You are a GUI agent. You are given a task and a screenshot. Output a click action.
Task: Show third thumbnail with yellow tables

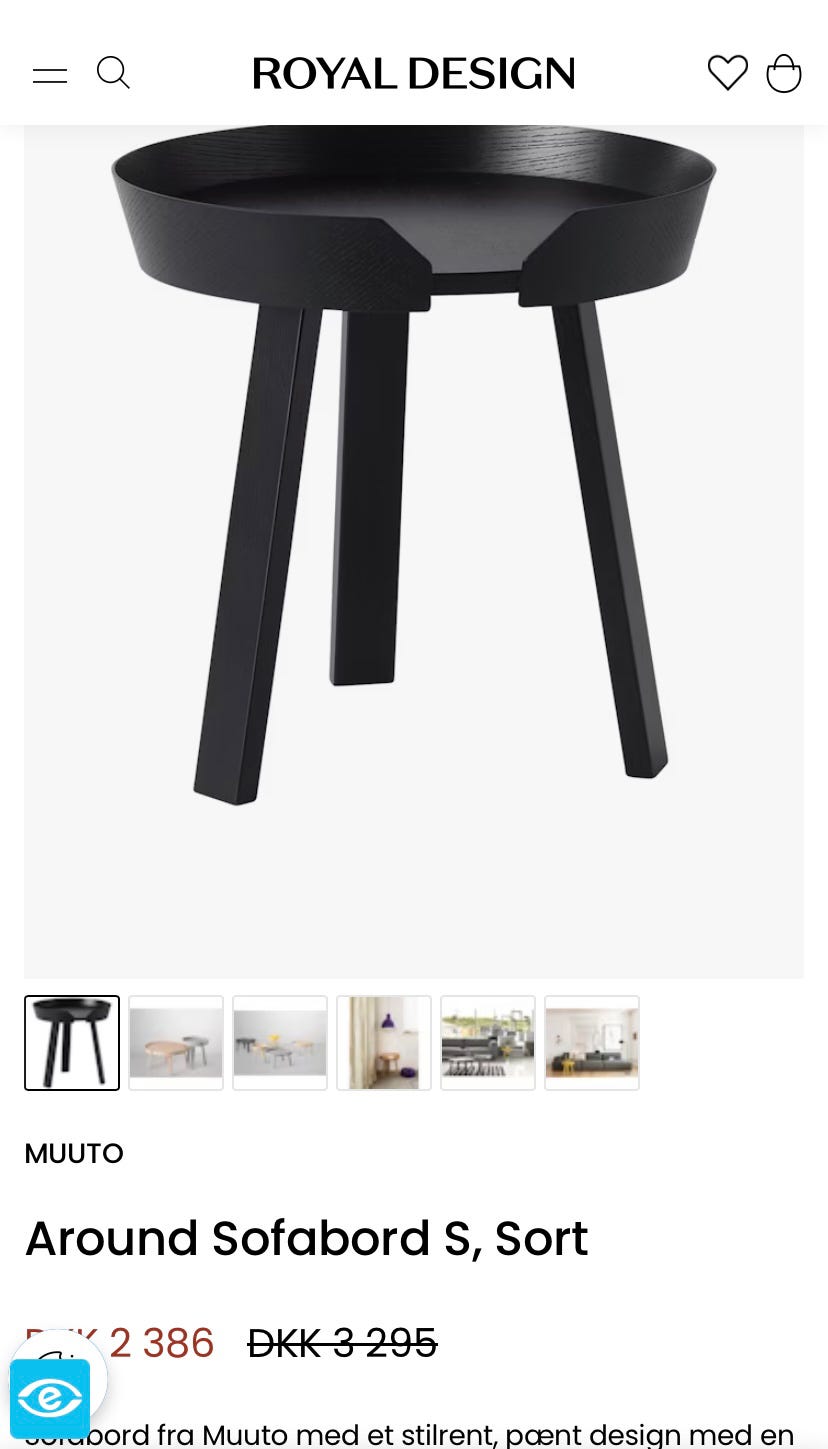(x=280, y=1042)
